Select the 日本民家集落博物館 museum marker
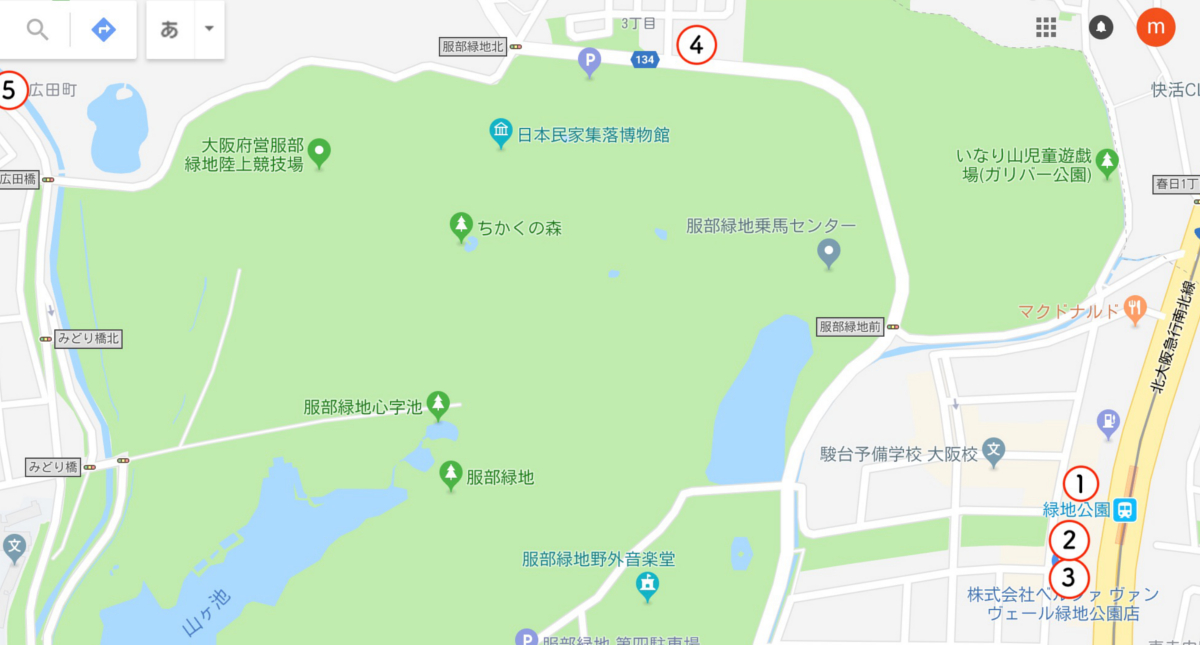Screen dimensions: 1200x645 (501, 133)
